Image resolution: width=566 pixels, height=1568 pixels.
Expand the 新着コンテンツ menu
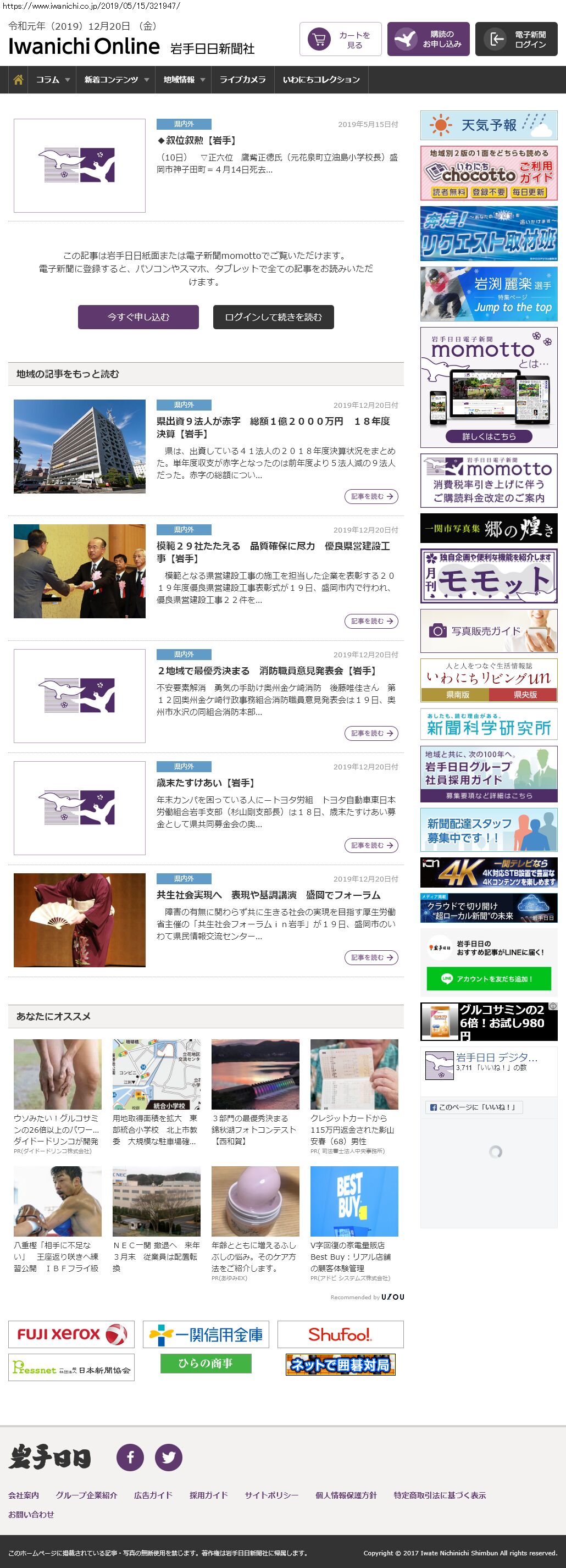(115, 80)
